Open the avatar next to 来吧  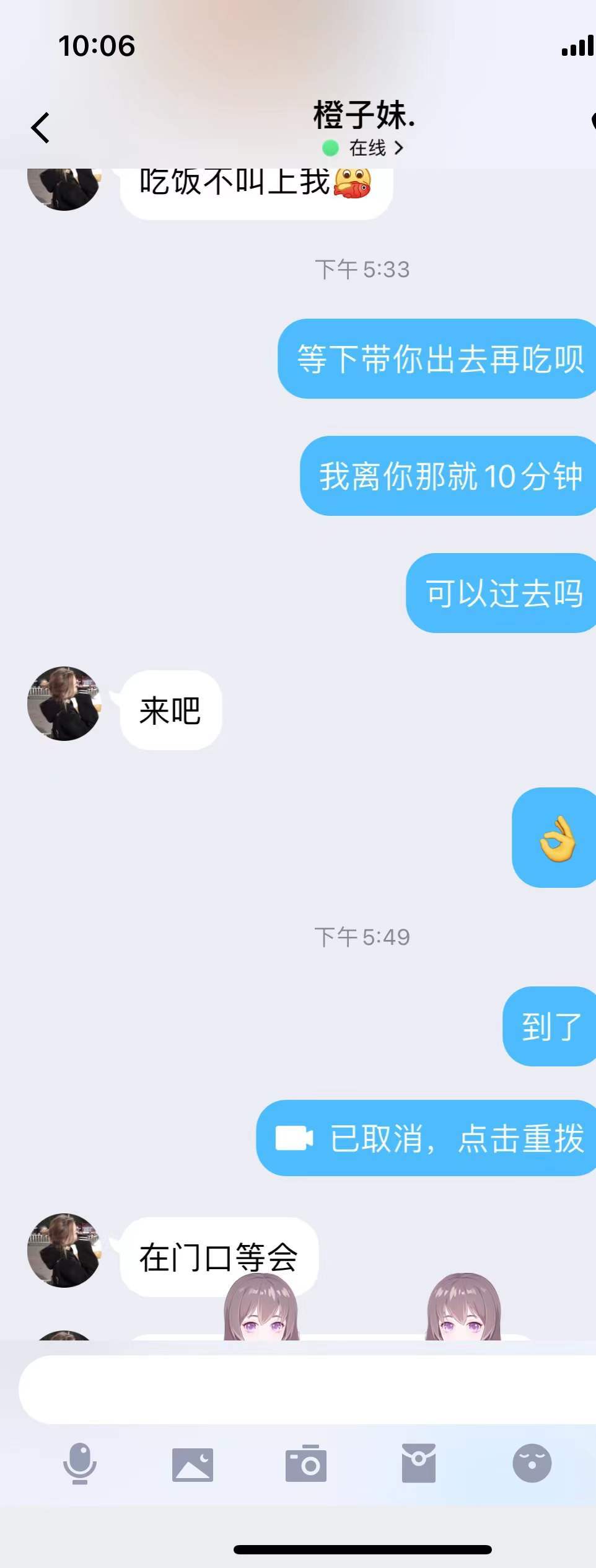tap(64, 704)
